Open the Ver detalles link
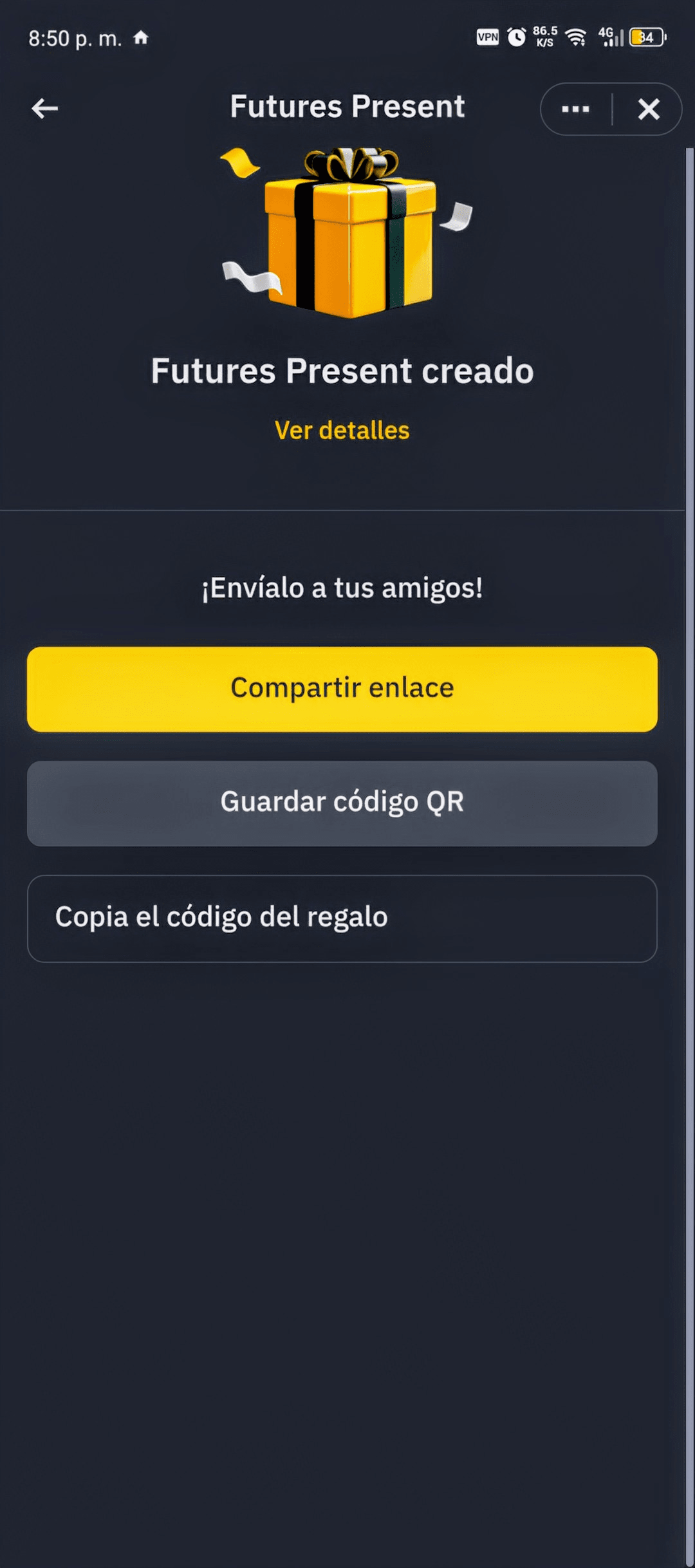The height and width of the screenshot is (1568, 695). [x=342, y=430]
